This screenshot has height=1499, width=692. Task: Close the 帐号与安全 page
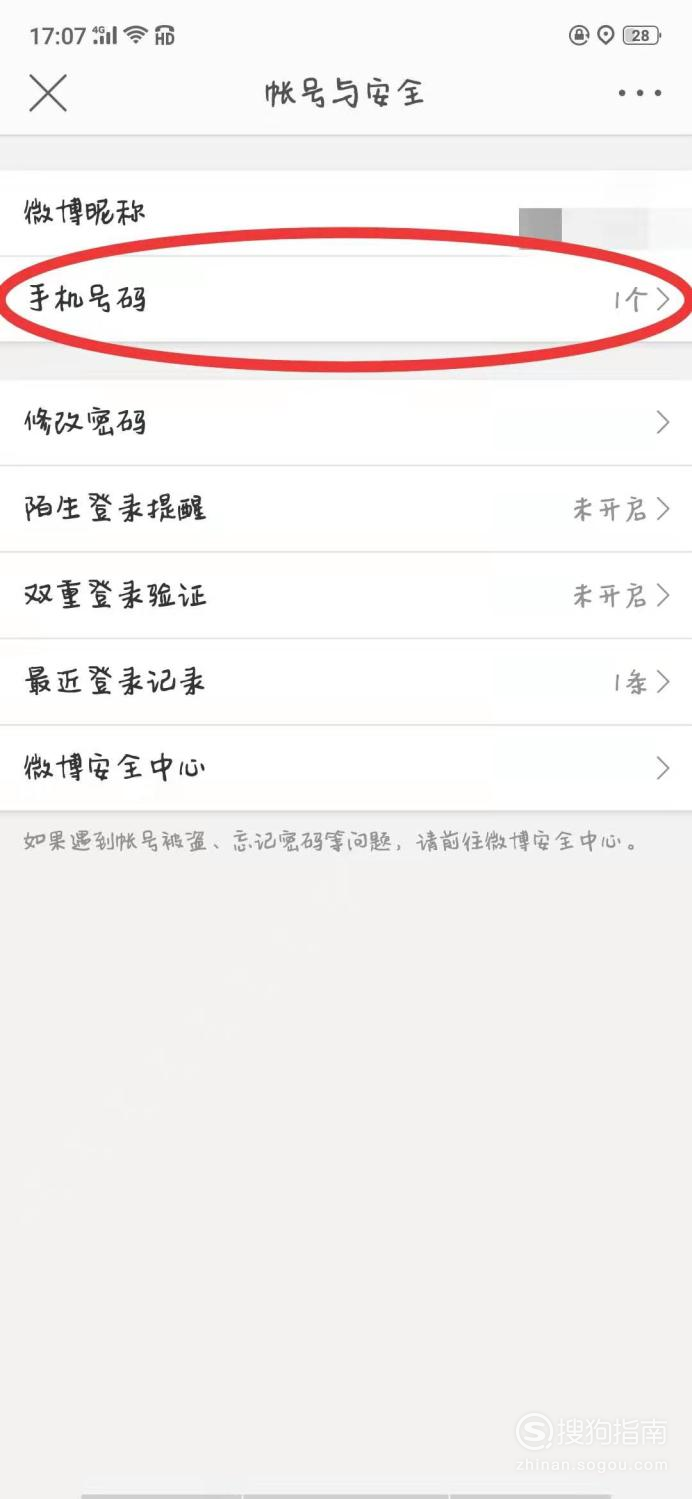coord(48,93)
